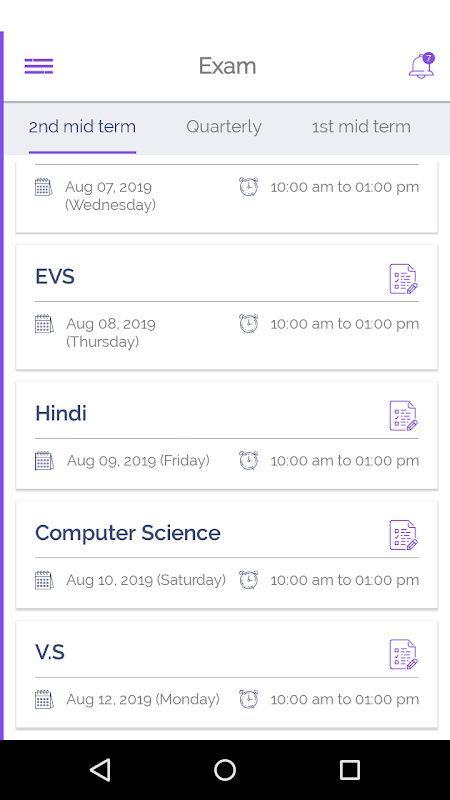Switch to the Quarterly tab
The height and width of the screenshot is (800, 450).
pos(224,127)
